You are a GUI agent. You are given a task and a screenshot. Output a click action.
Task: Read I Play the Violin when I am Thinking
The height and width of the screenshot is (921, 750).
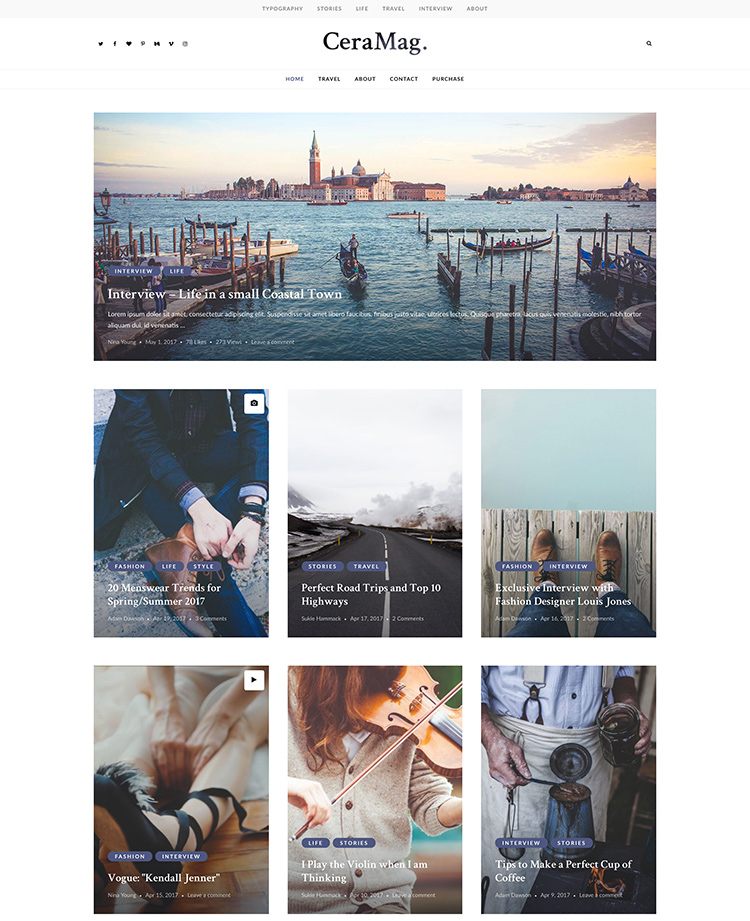(365, 870)
